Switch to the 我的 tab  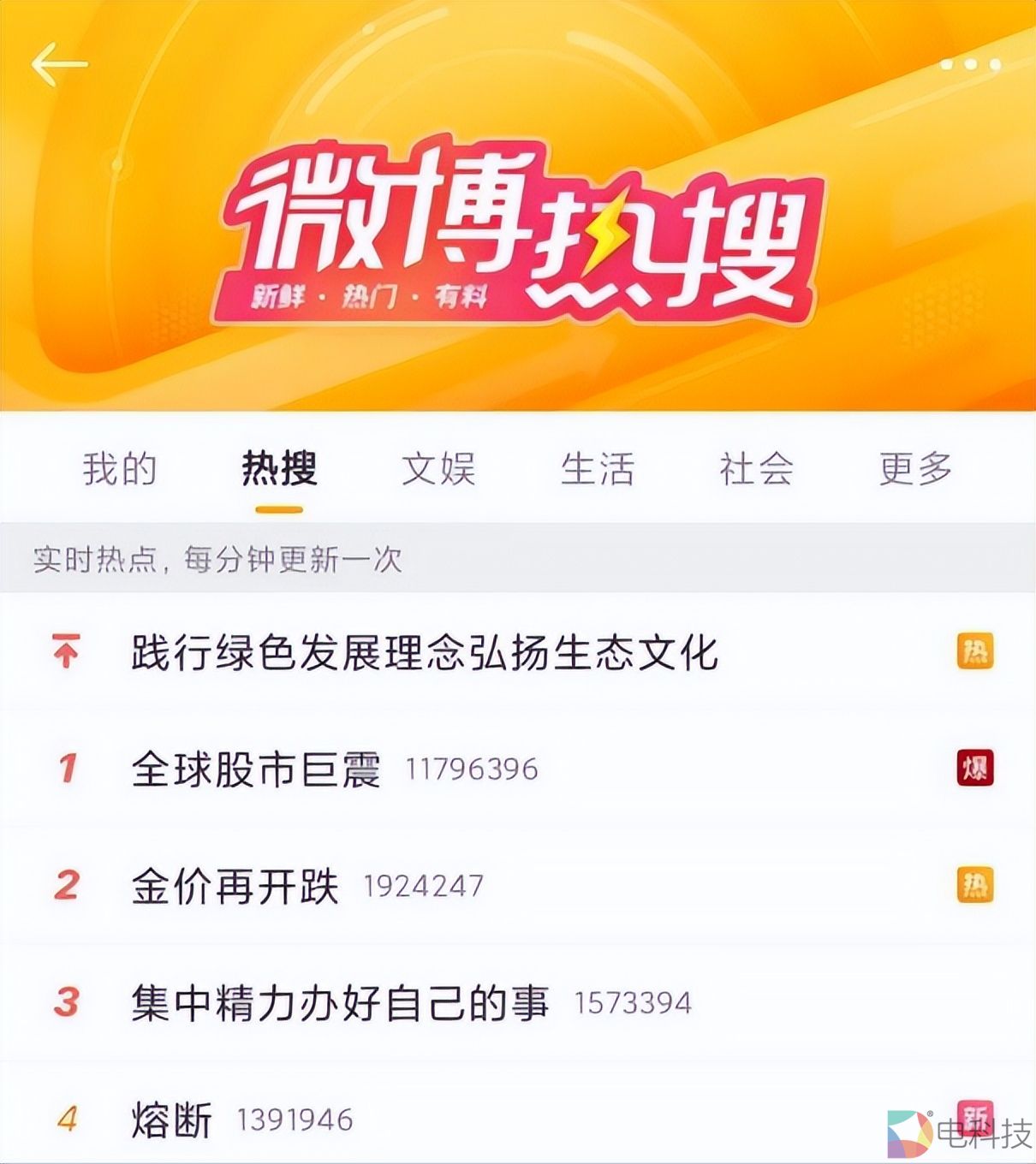120,469
